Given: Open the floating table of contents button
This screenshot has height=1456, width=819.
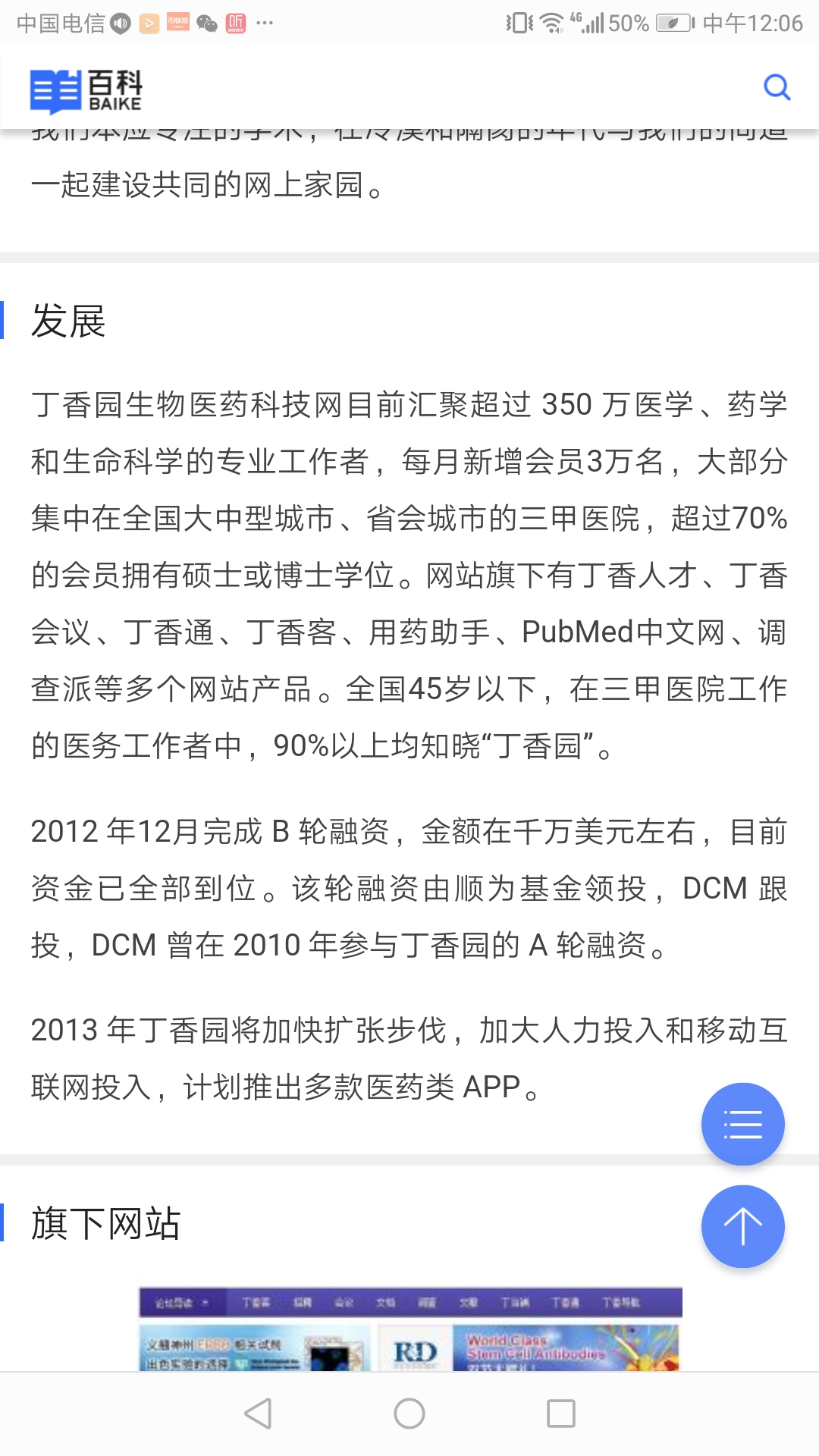Looking at the screenshot, I should tap(742, 1125).
